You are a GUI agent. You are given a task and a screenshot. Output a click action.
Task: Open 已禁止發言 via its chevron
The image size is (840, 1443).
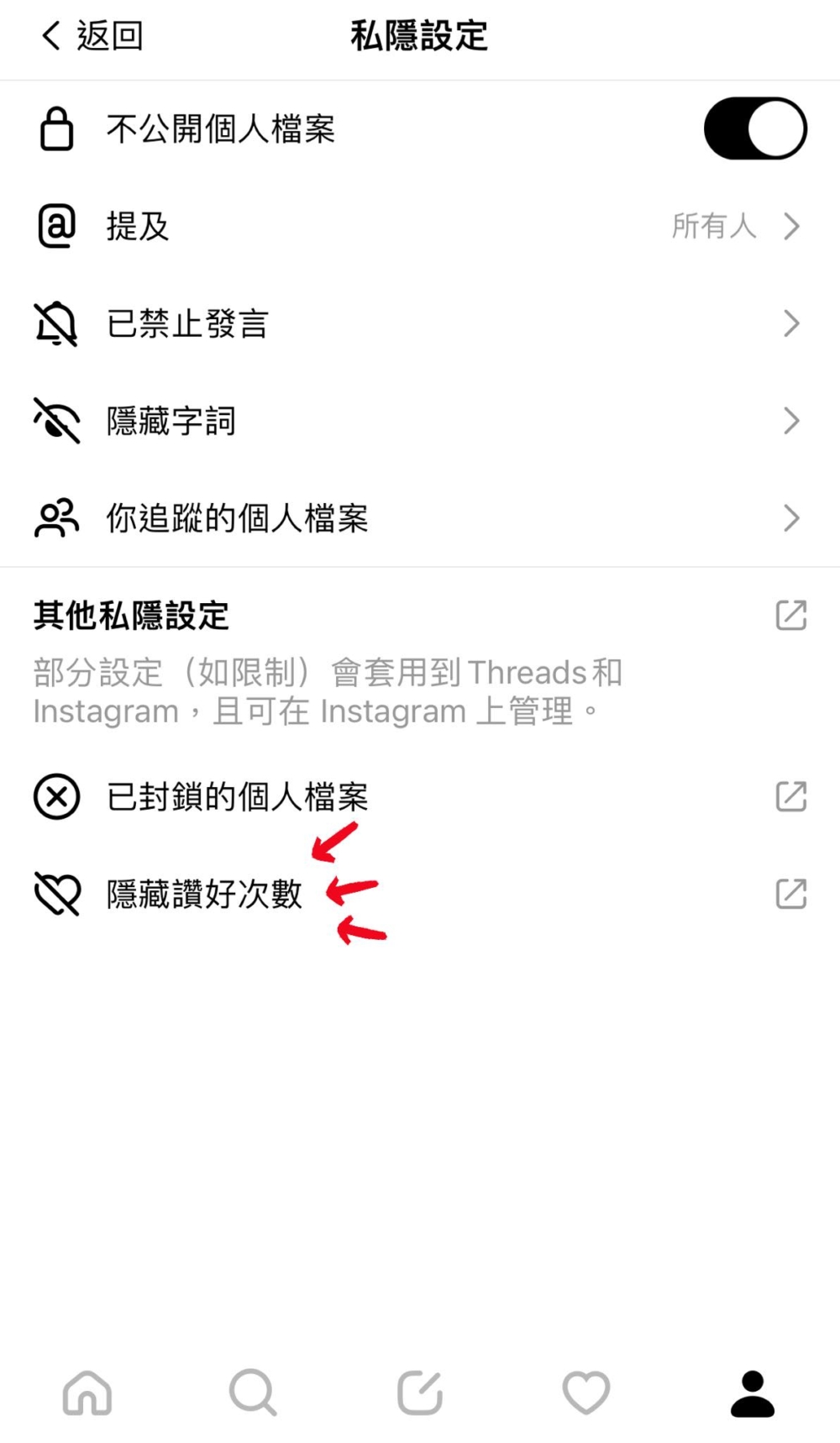click(790, 323)
